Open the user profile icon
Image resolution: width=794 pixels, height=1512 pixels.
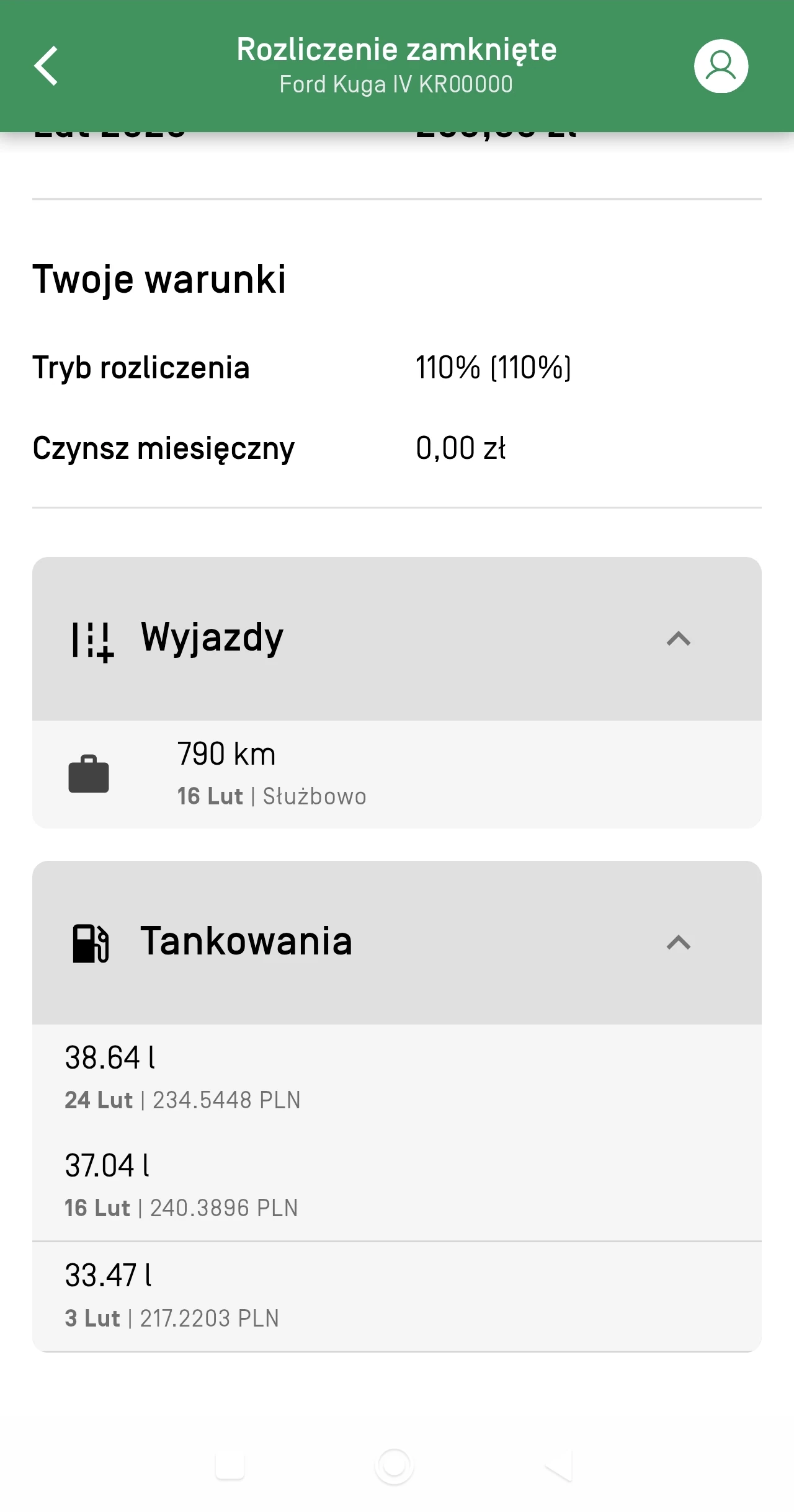(x=720, y=65)
